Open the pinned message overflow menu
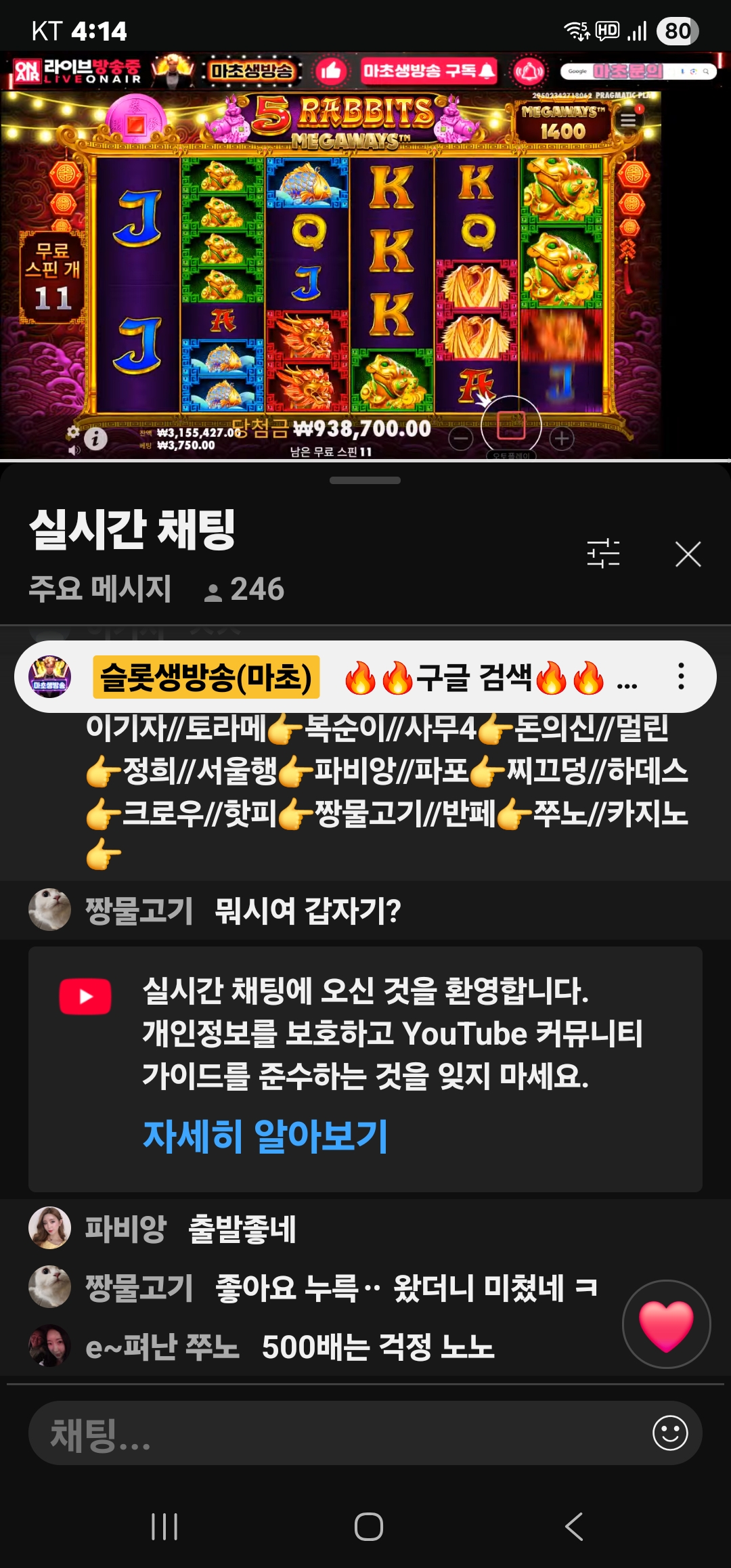731x1568 pixels. click(681, 676)
